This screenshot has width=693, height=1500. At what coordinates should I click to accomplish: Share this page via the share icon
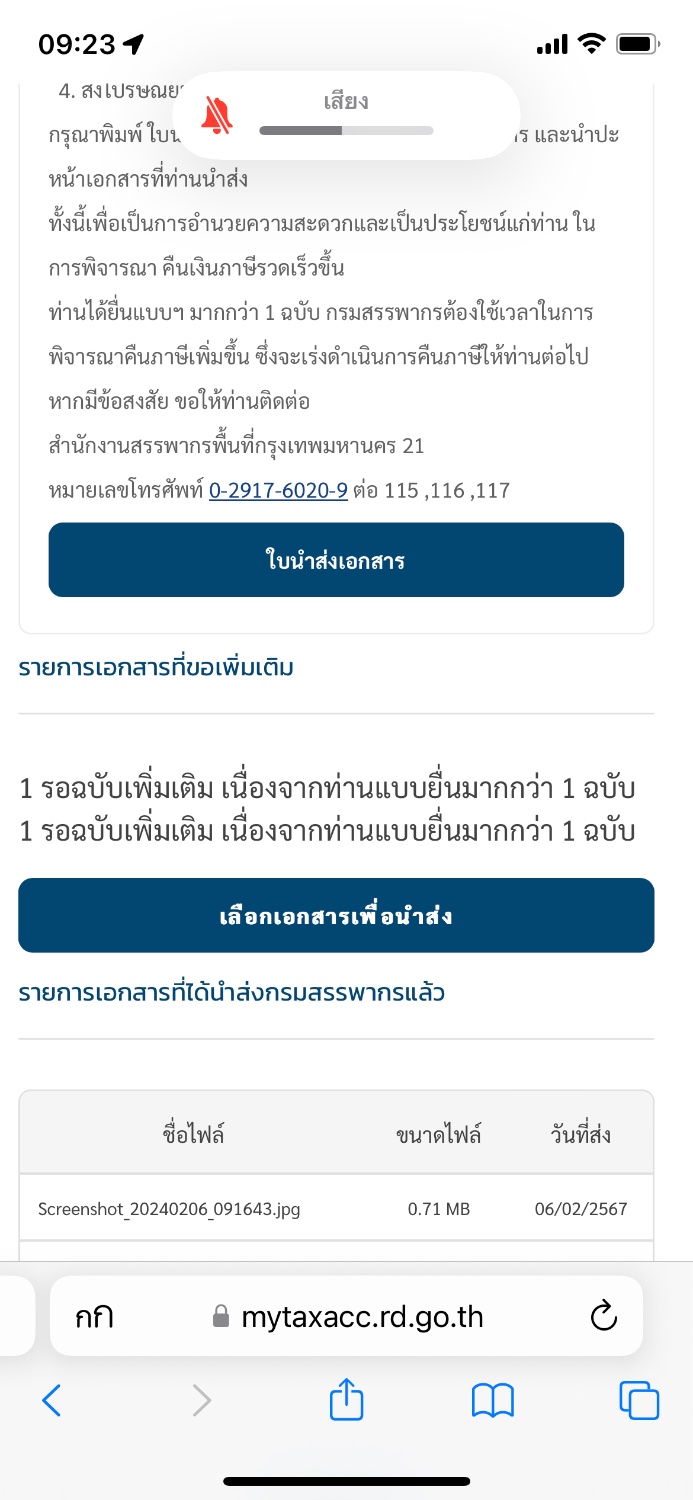346,1399
